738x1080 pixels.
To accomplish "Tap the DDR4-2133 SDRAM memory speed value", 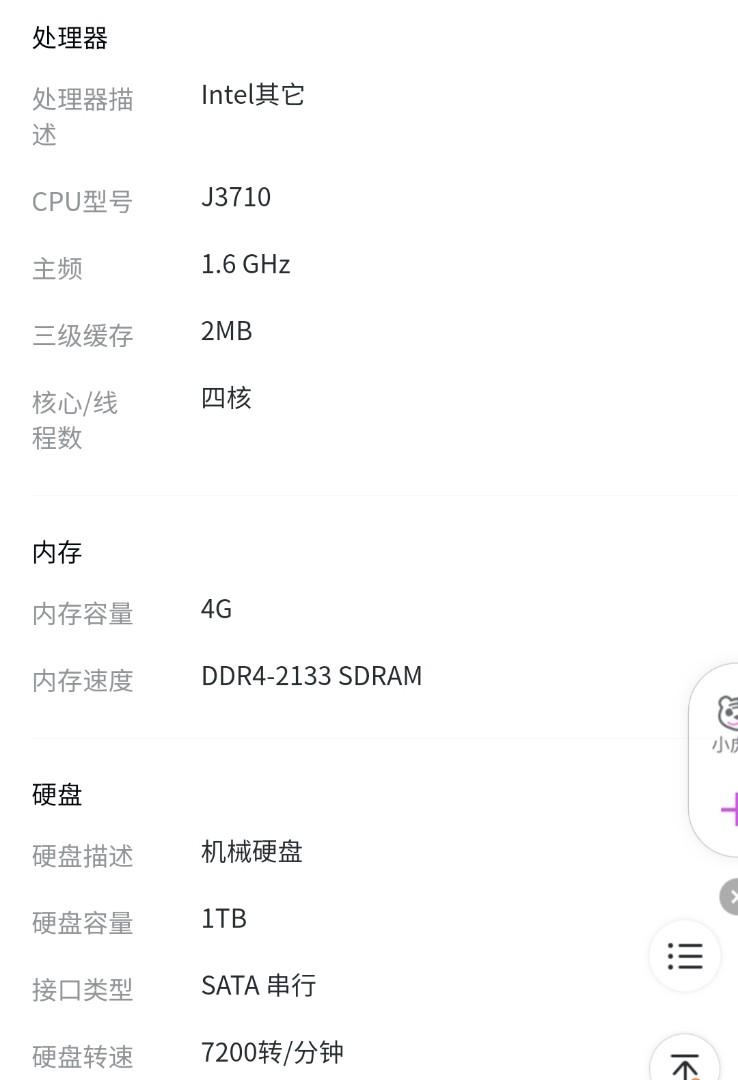I will pyautogui.click(x=311, y=675).
